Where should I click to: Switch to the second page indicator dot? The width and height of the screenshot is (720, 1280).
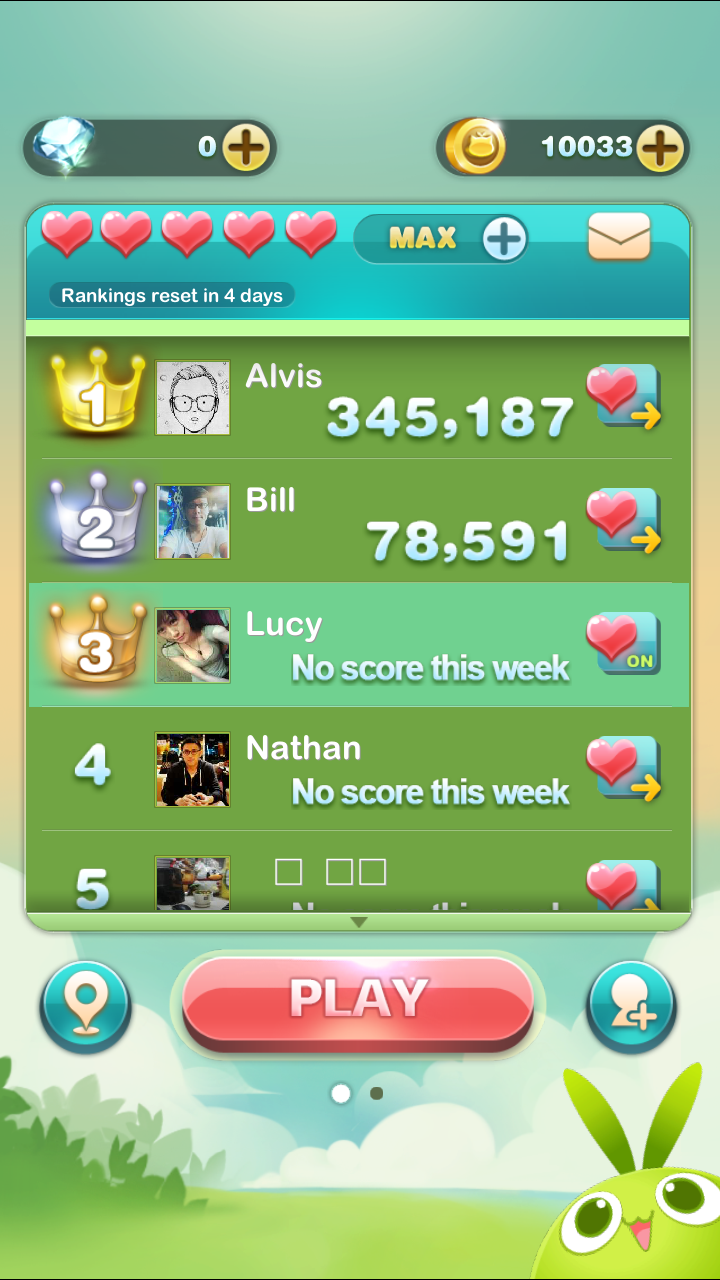point(377,1093)
